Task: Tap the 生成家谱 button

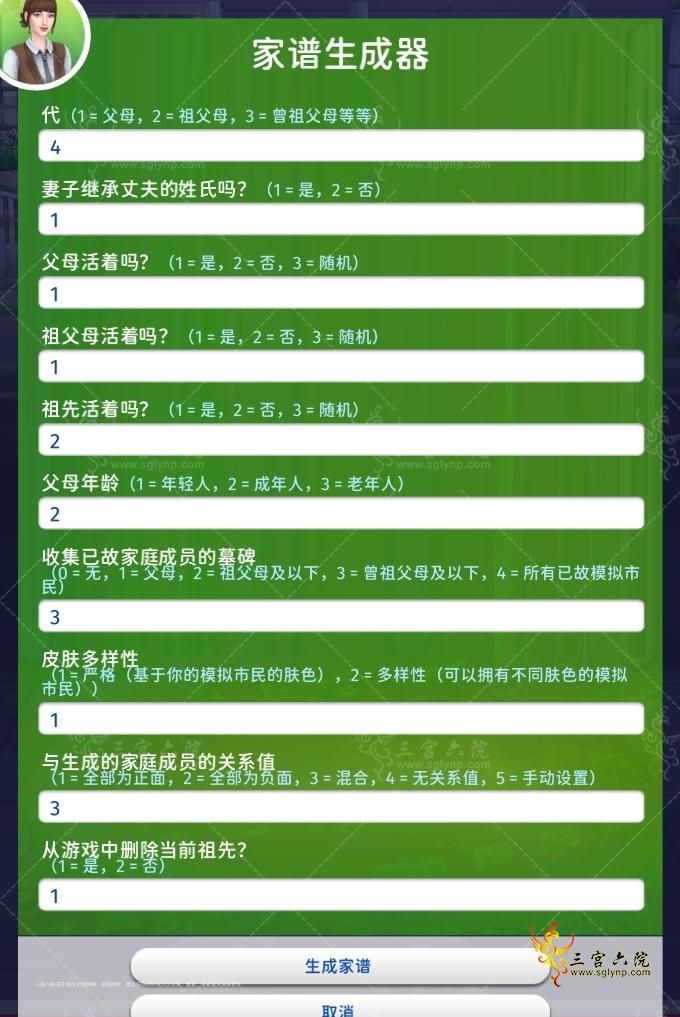Action: click(x=339, y=966)
